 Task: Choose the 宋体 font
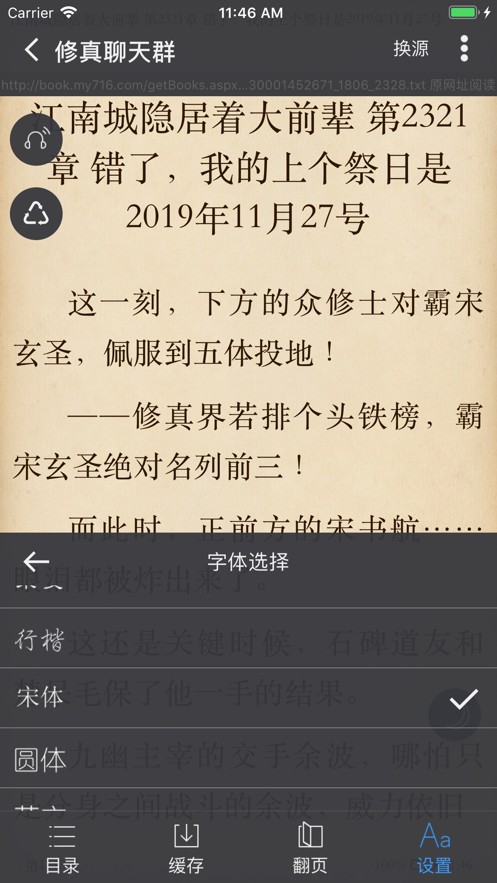click(248, 698)
